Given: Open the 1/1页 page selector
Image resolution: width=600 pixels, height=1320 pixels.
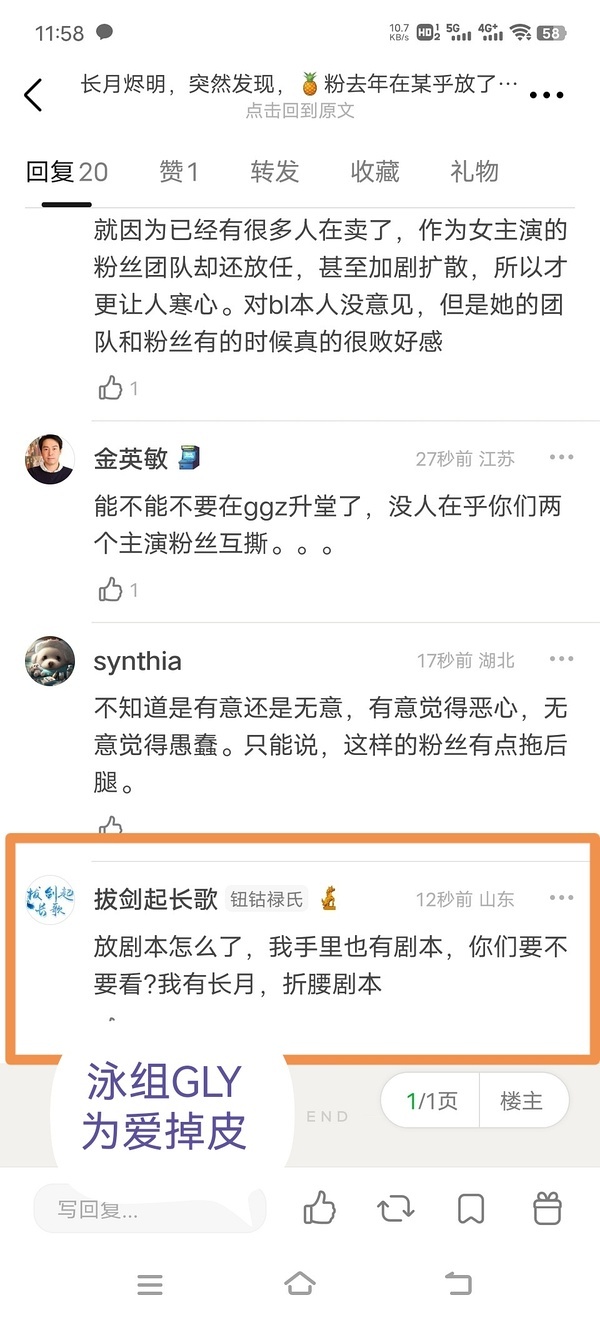Looking at the screenshot, I should click(x=431, y=1101).
